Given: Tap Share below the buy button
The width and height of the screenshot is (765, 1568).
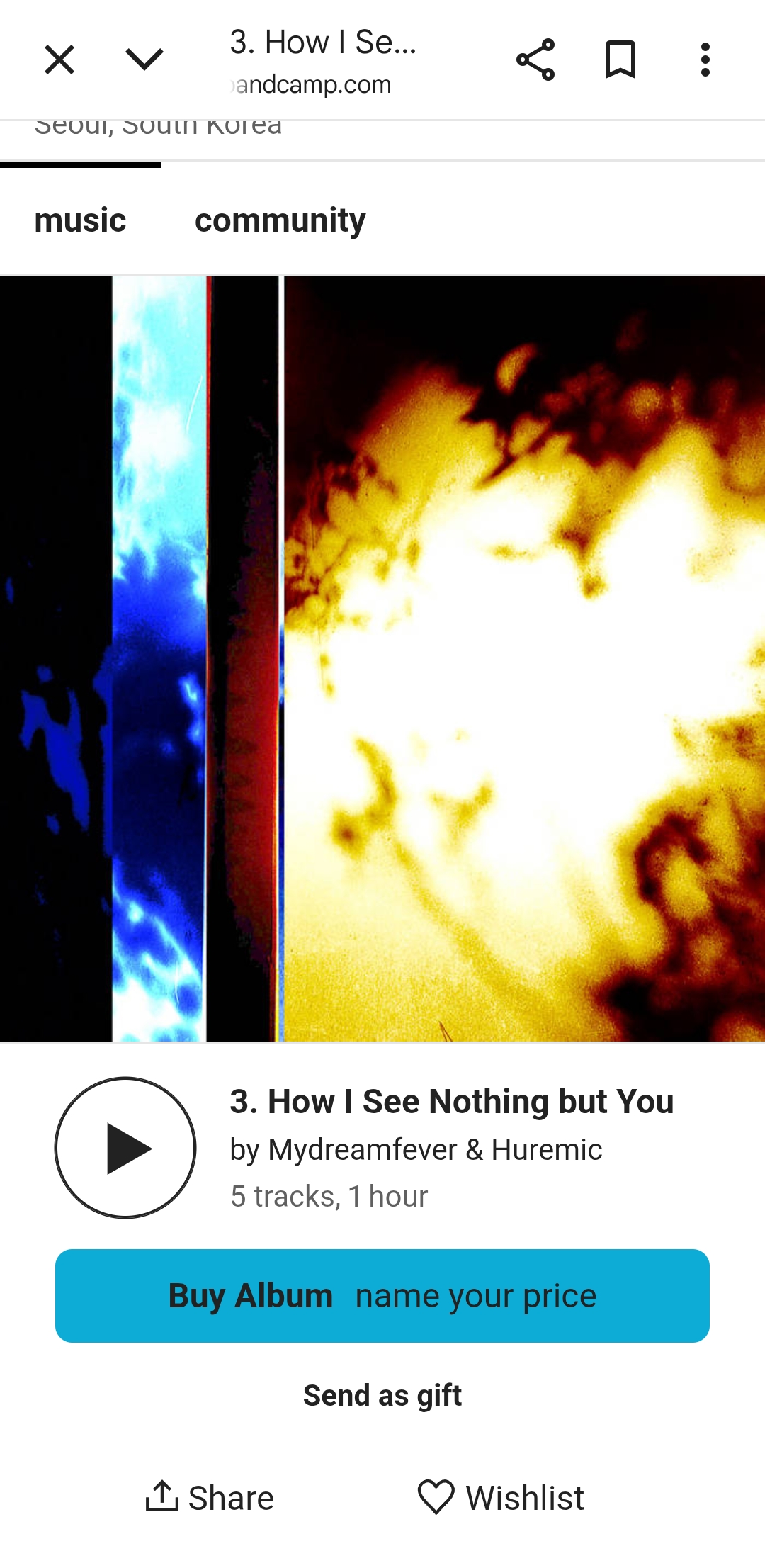Looking at the screenshot, I should (210, 1498).
